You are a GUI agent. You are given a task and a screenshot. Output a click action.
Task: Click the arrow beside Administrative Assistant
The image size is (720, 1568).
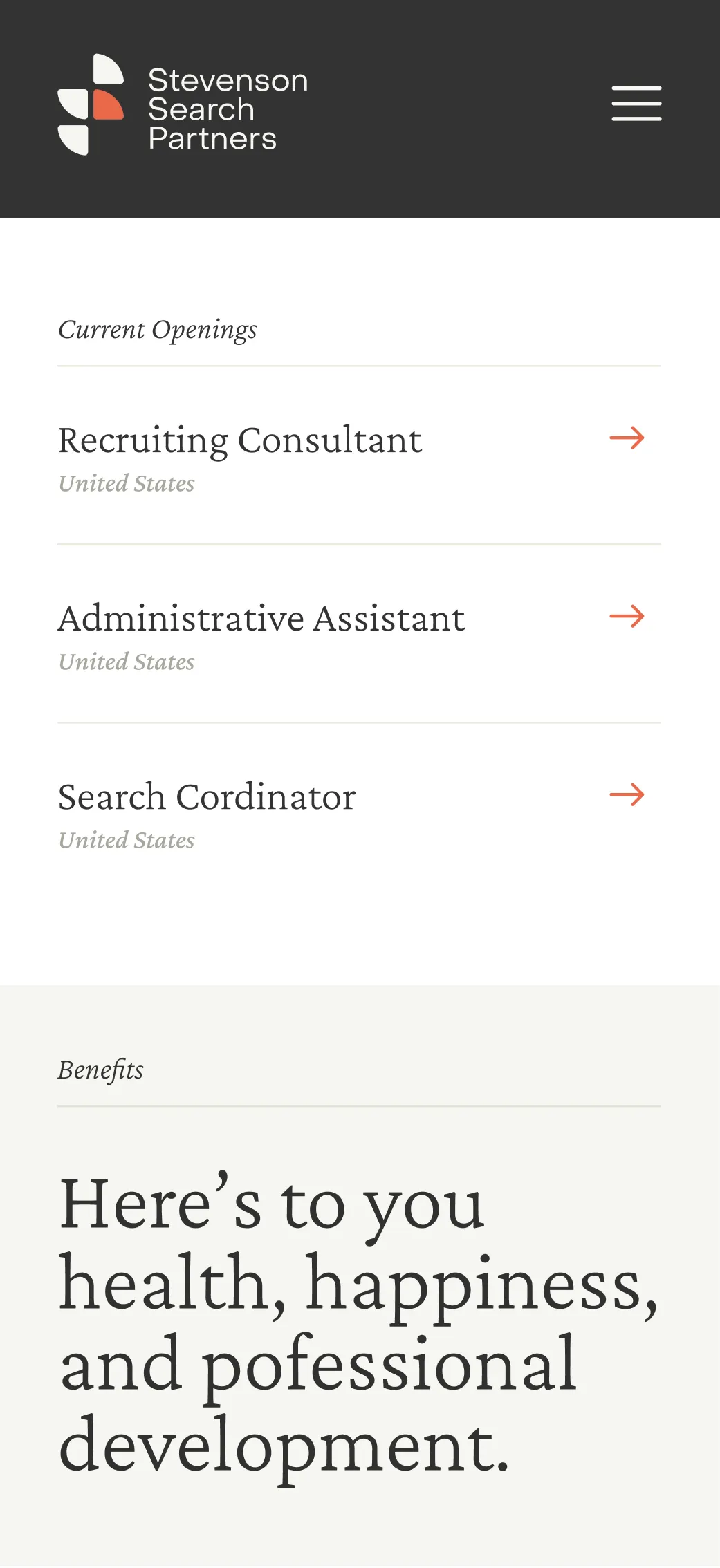627,617
